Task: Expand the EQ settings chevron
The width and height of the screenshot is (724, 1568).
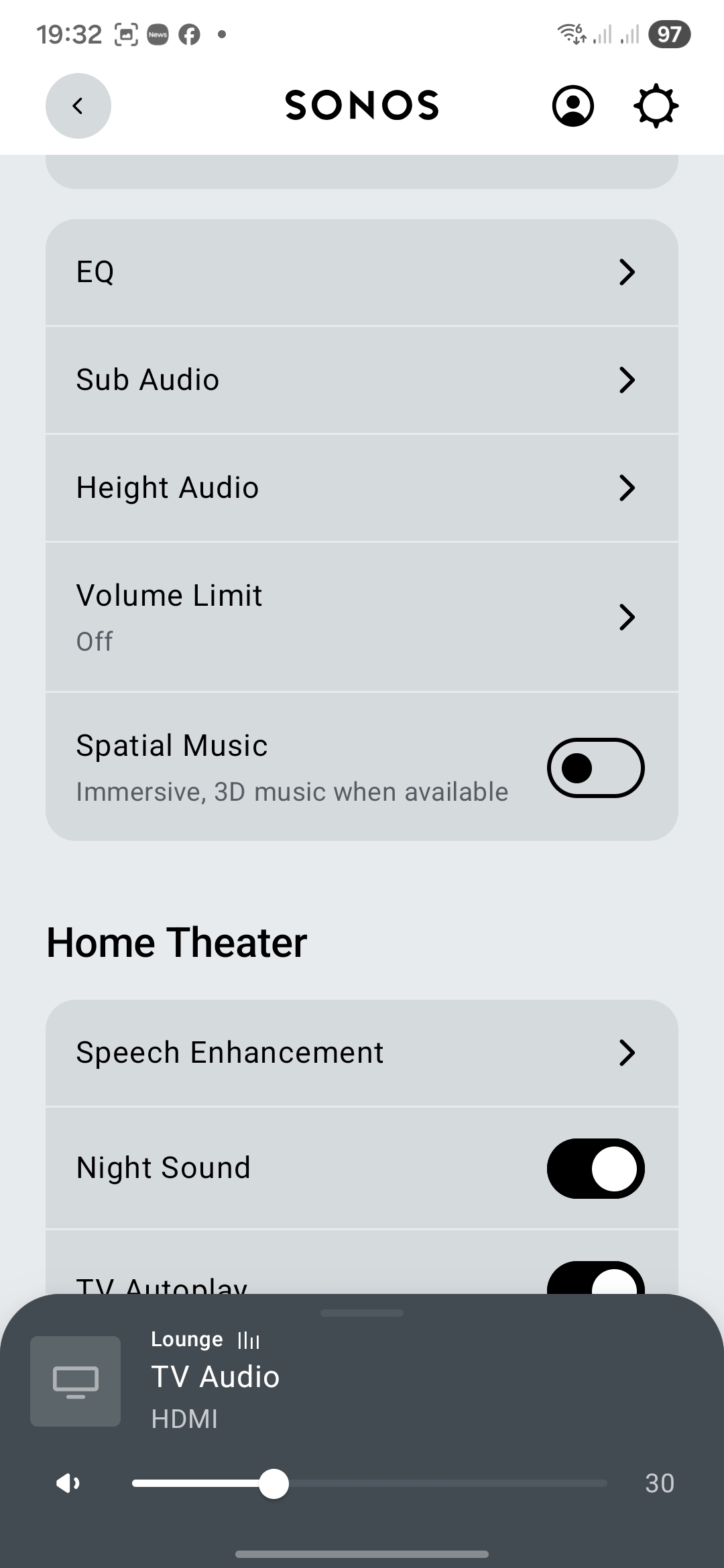Action: coord(627,272)
